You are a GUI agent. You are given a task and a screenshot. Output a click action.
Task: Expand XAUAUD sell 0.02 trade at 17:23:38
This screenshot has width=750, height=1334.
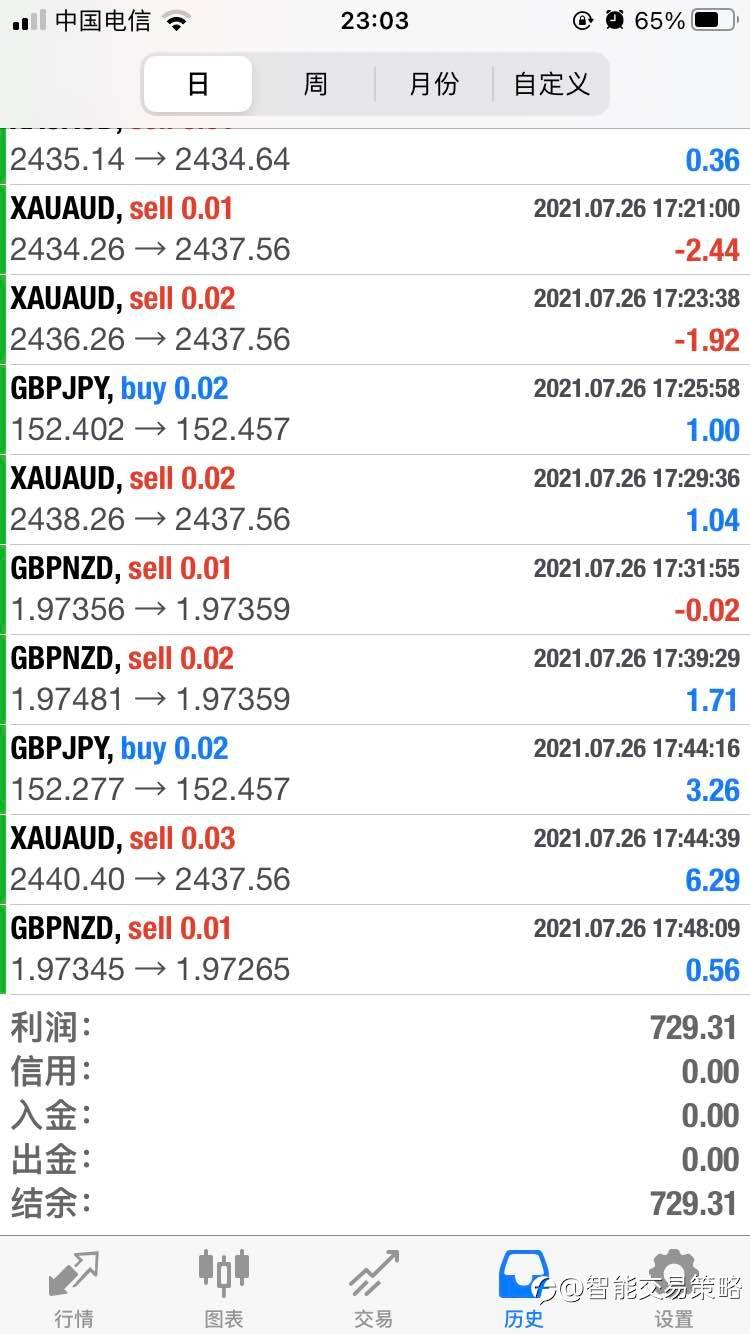click(375, 319)
